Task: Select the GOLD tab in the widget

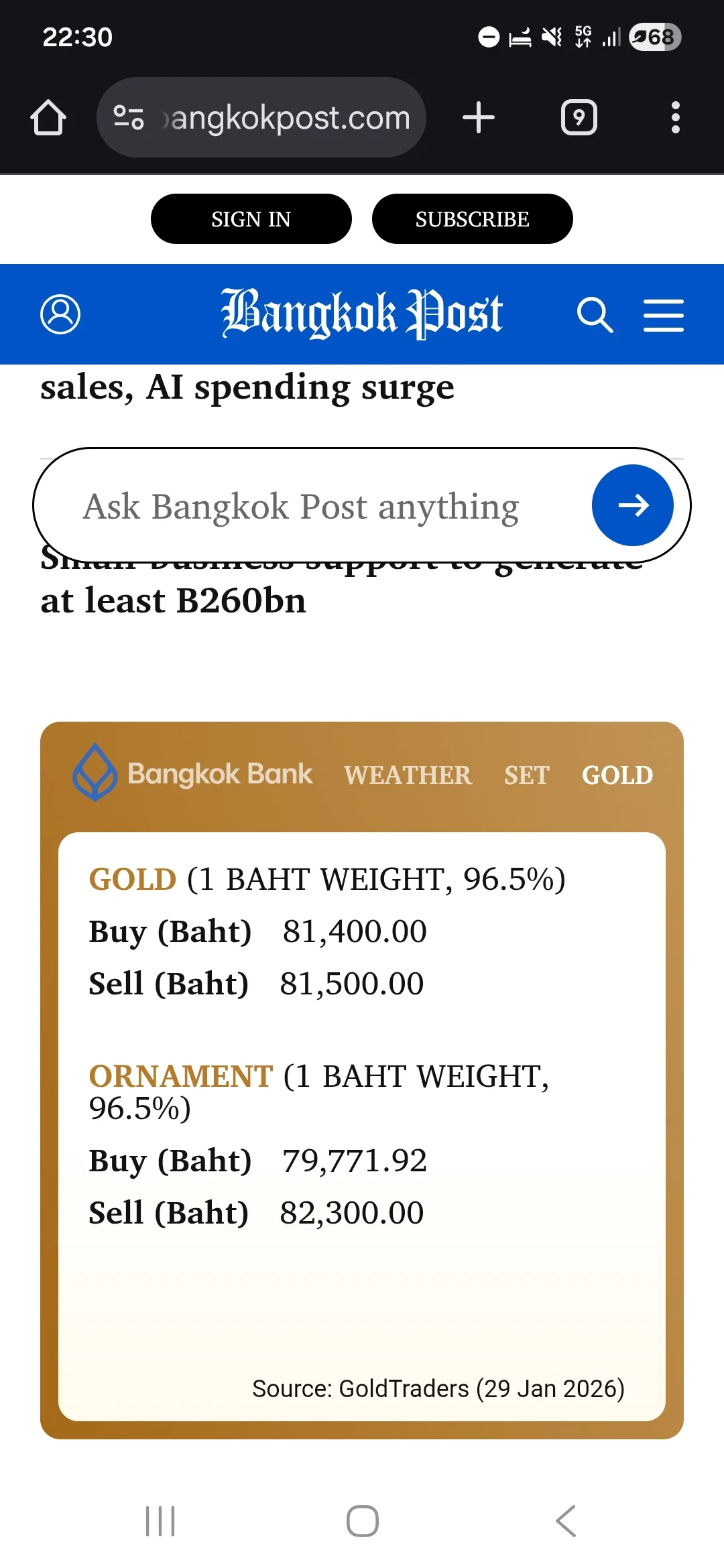Action: (x=617, y=775)
